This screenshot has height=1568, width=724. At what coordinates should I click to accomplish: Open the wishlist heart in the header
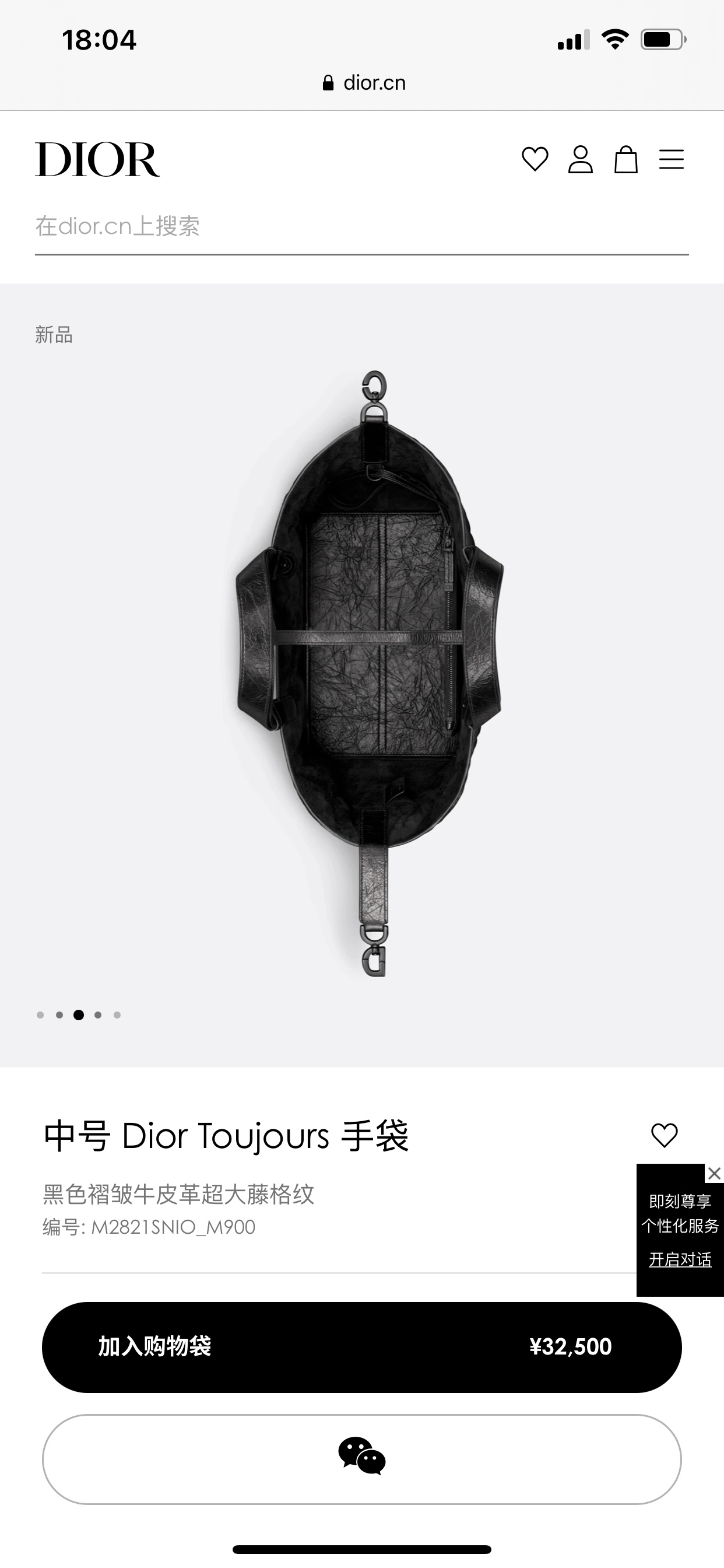pyautogui.click(x=535, y=159)
